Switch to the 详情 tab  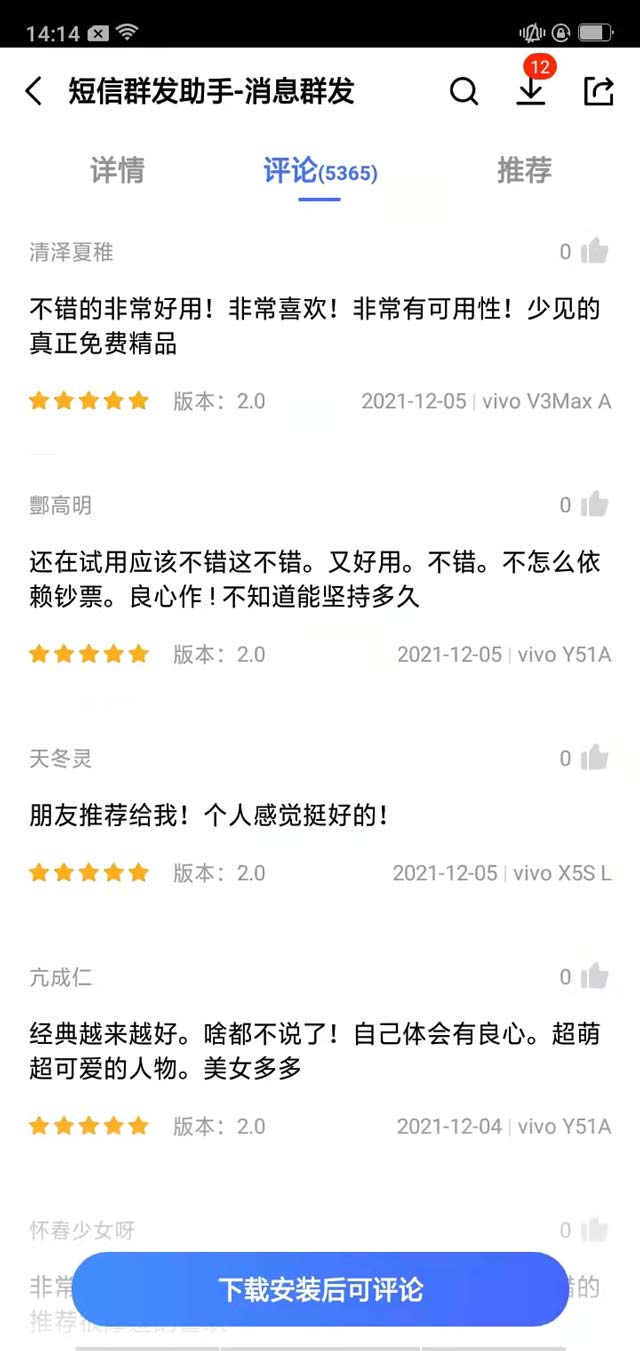(x=117, y=171)
